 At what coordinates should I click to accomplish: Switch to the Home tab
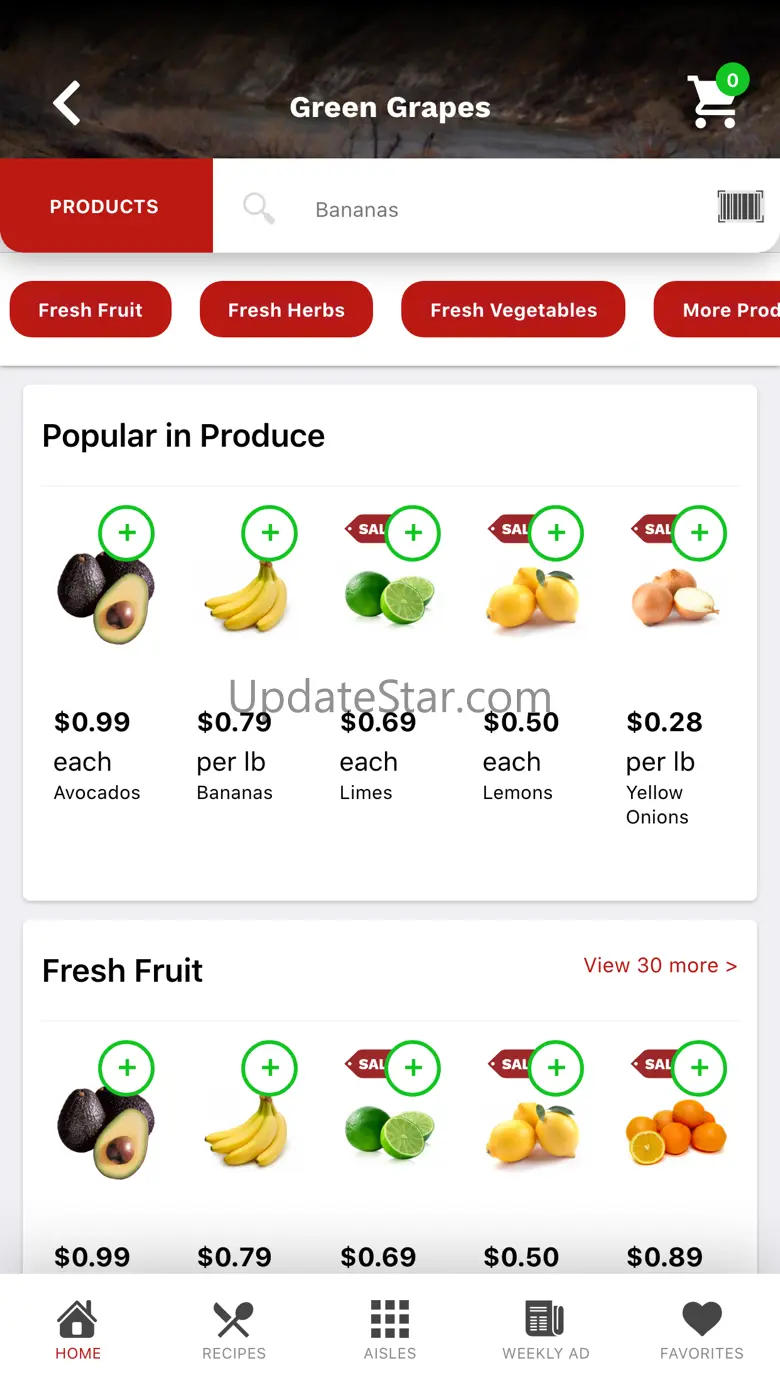coord(78,1330)
